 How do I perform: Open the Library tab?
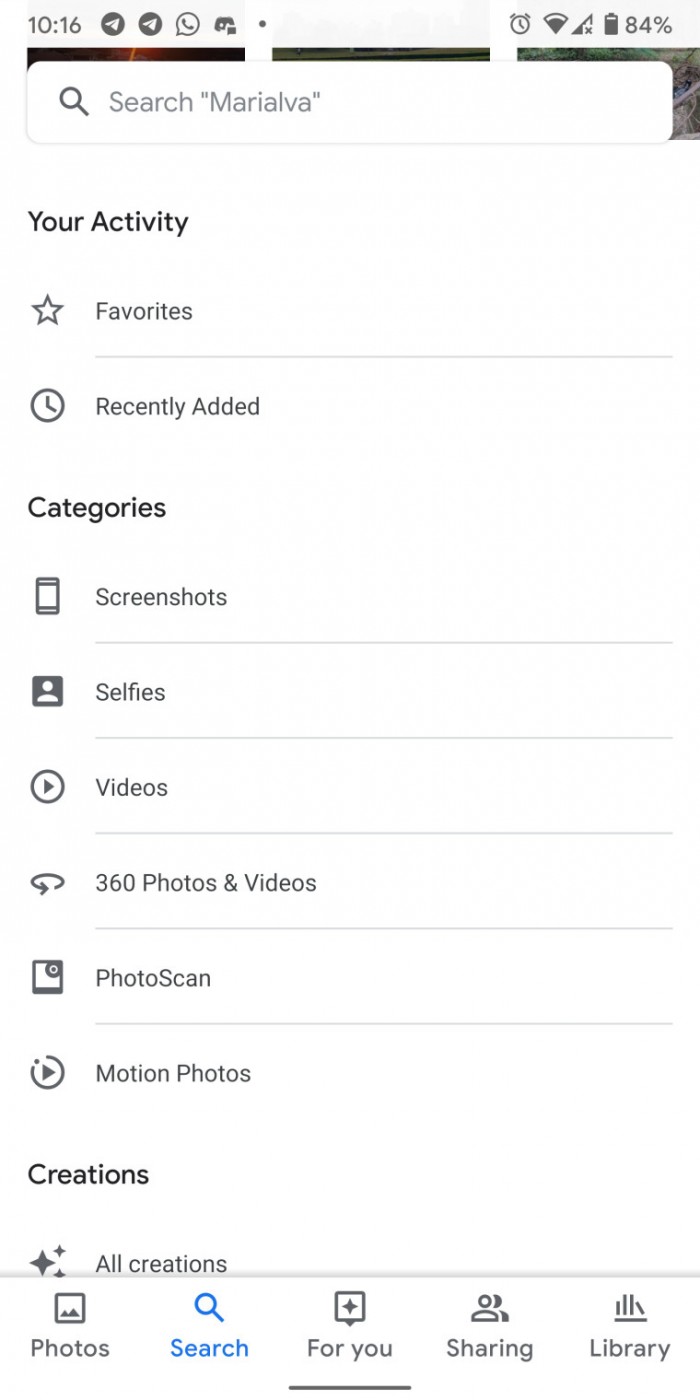click(x=629, y=1326)
